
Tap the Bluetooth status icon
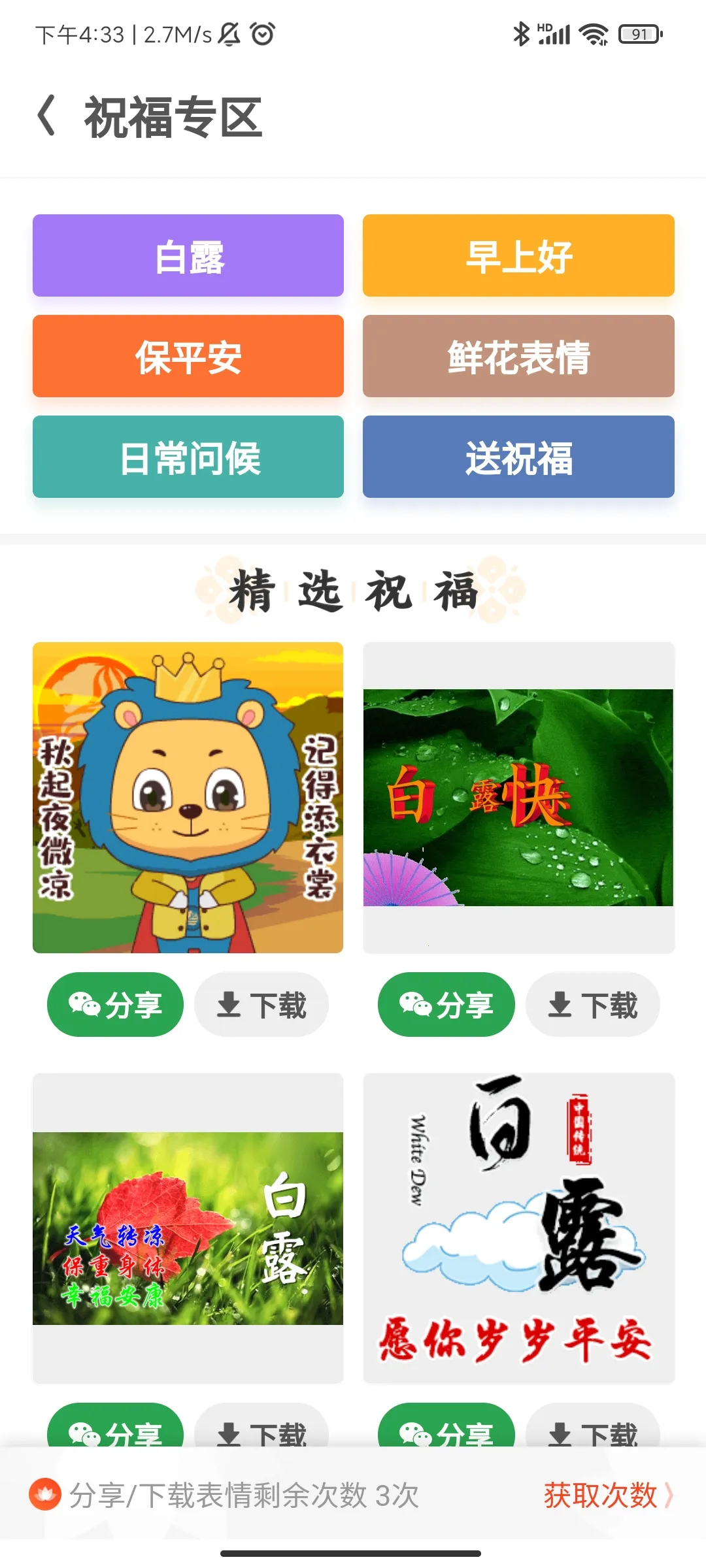[x=521, y=34]
